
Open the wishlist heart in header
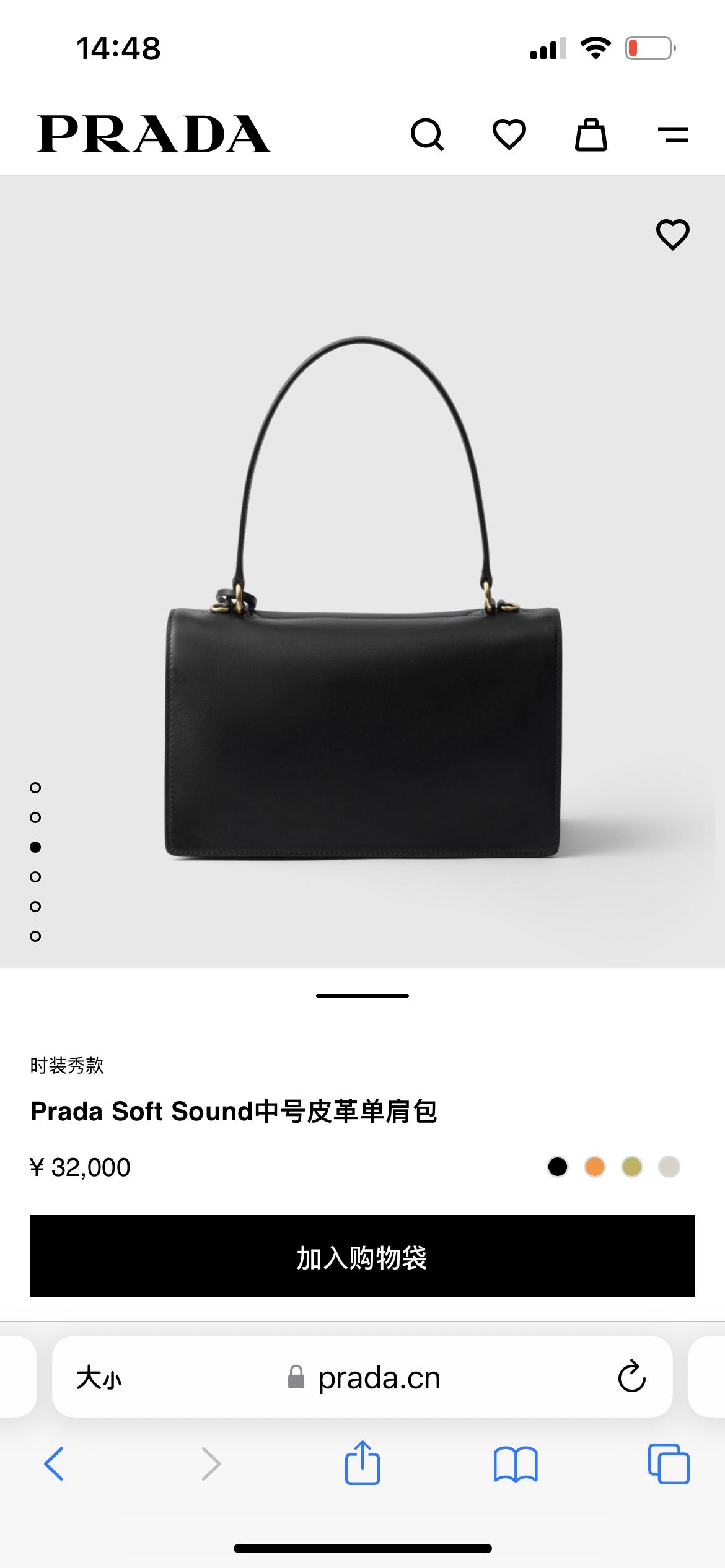point(509,134)
